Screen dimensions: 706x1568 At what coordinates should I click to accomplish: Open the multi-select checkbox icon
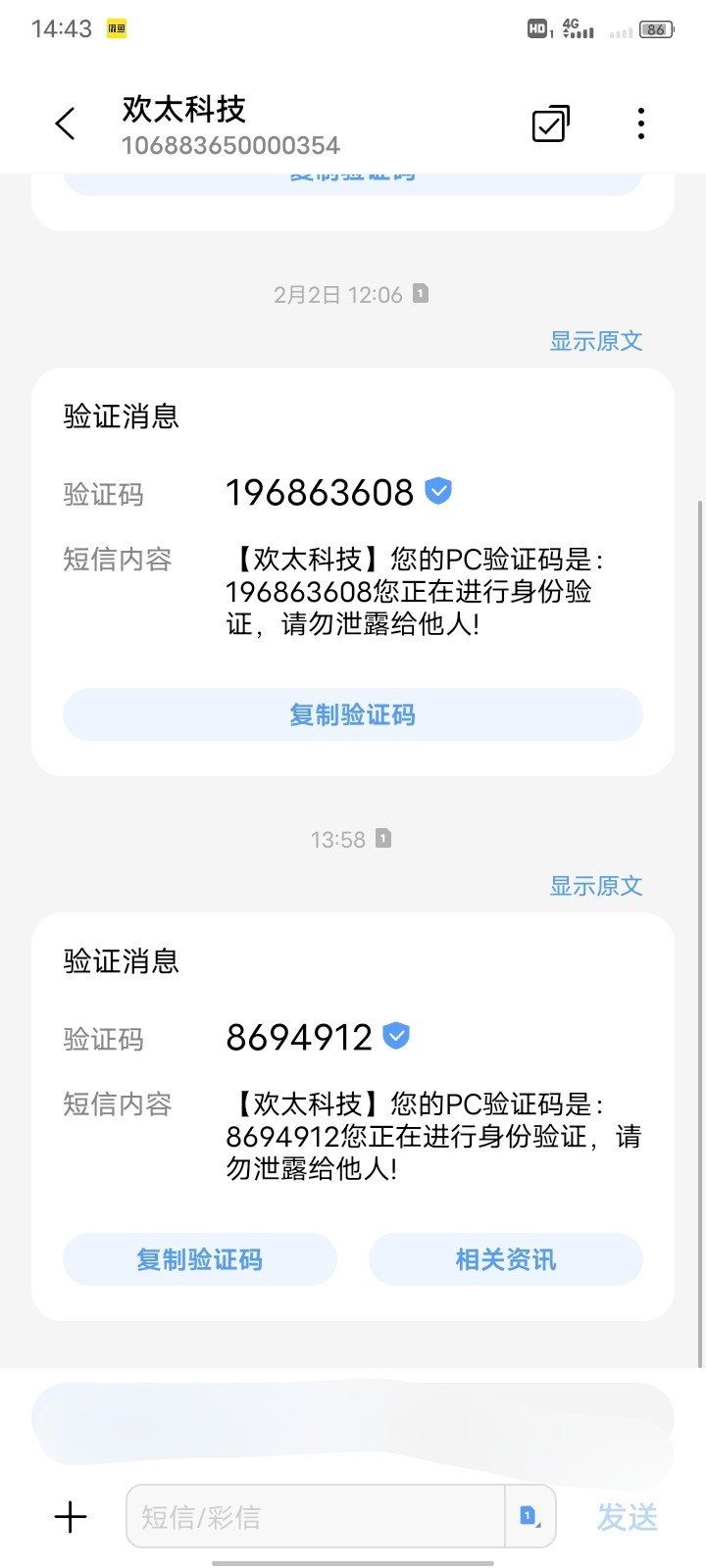tap(550, 124)
